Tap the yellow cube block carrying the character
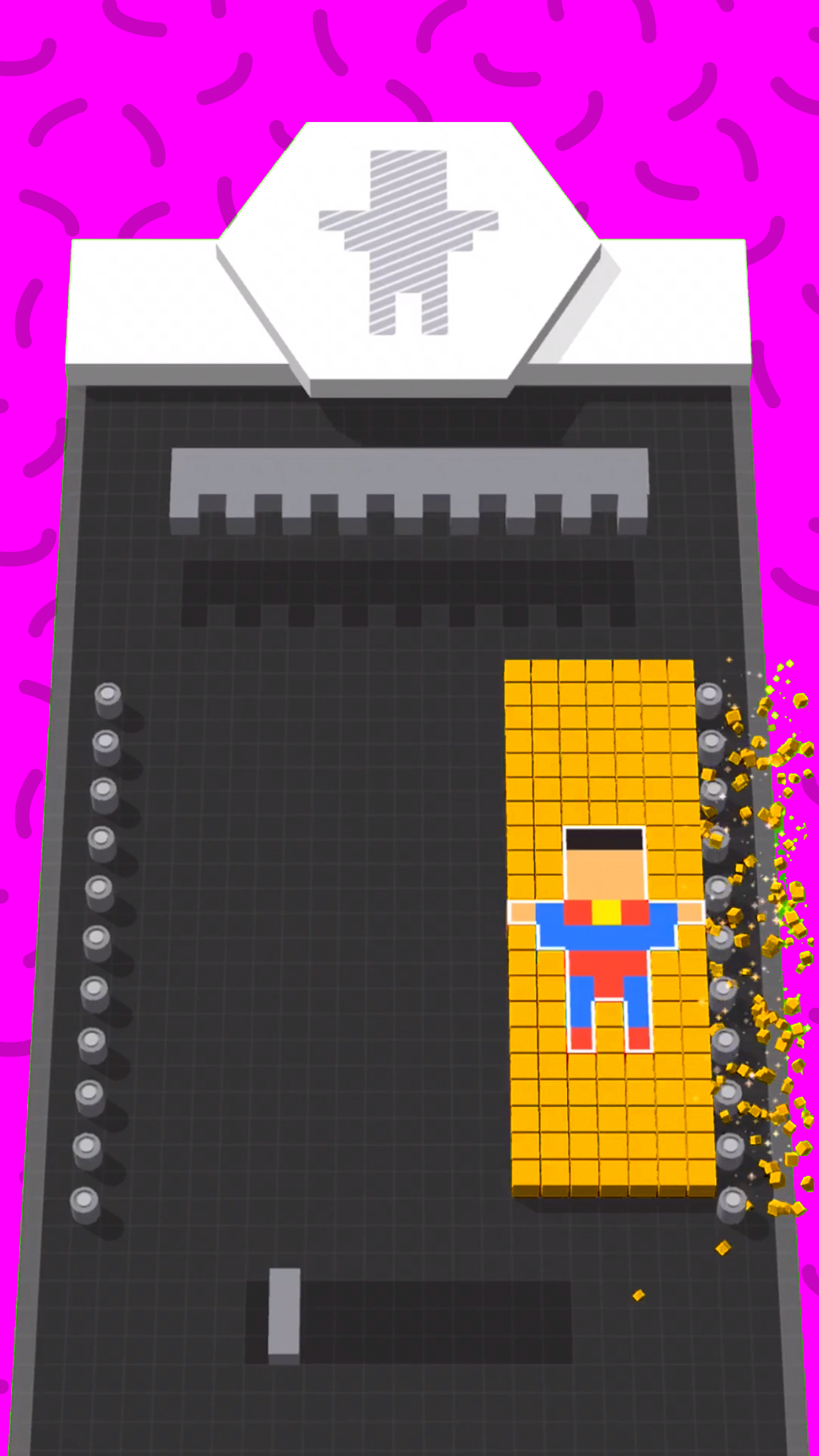Screen dimensions: 819x1456 609,928
